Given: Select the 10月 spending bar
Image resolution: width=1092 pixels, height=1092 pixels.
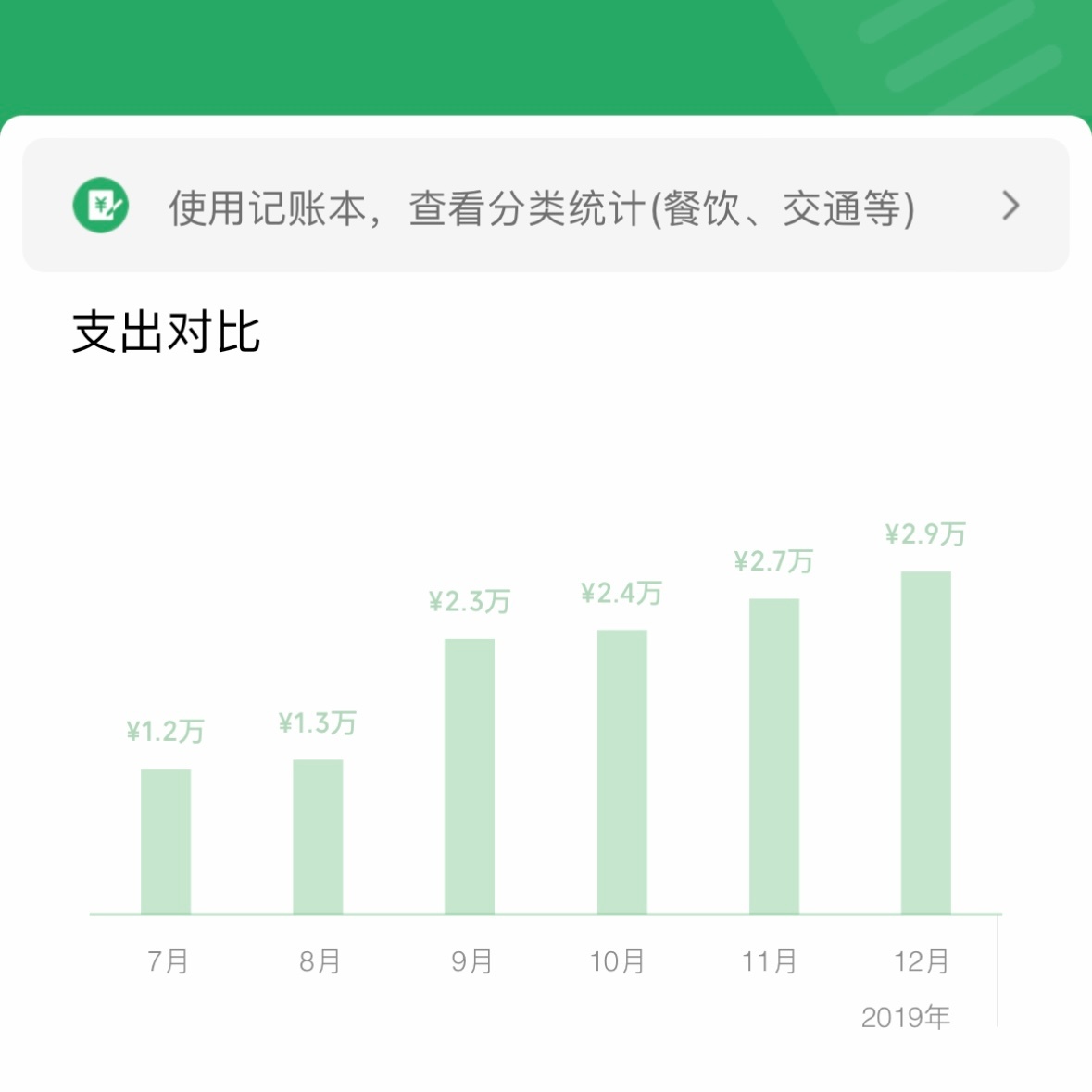Looking at the screenshot, I should point(621,772).
